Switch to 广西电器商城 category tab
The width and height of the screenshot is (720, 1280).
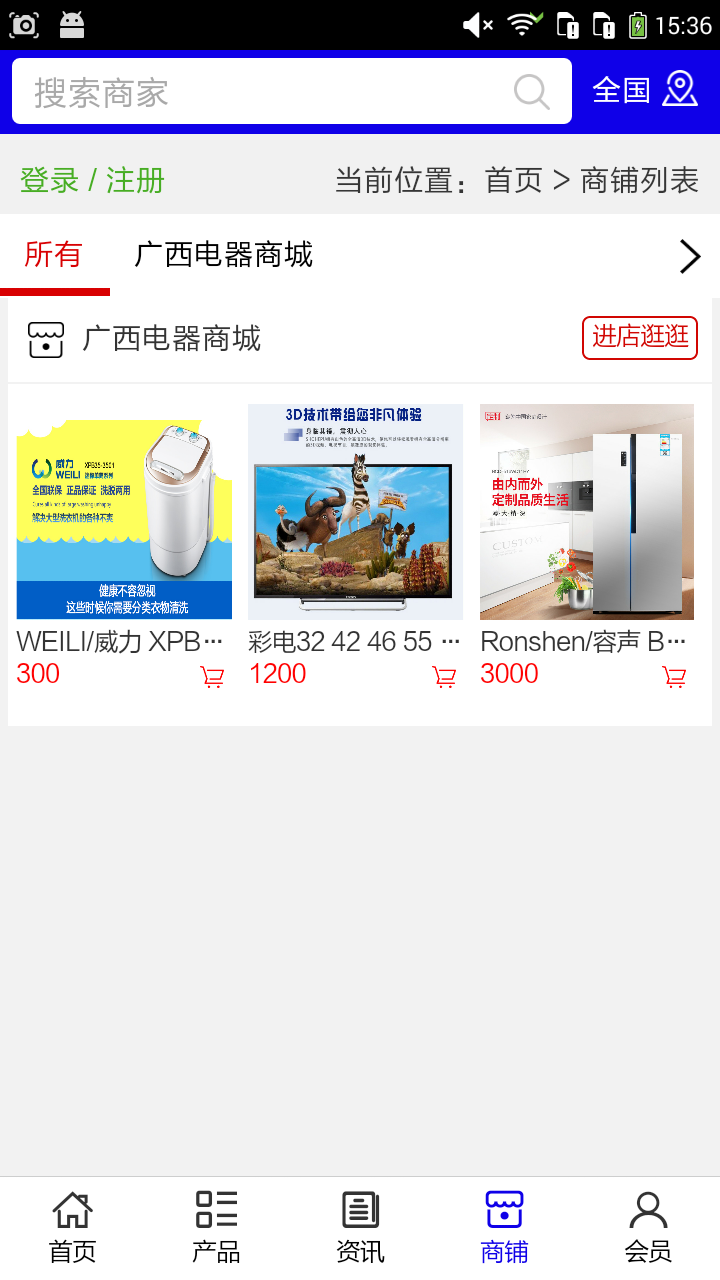point(224,255)
